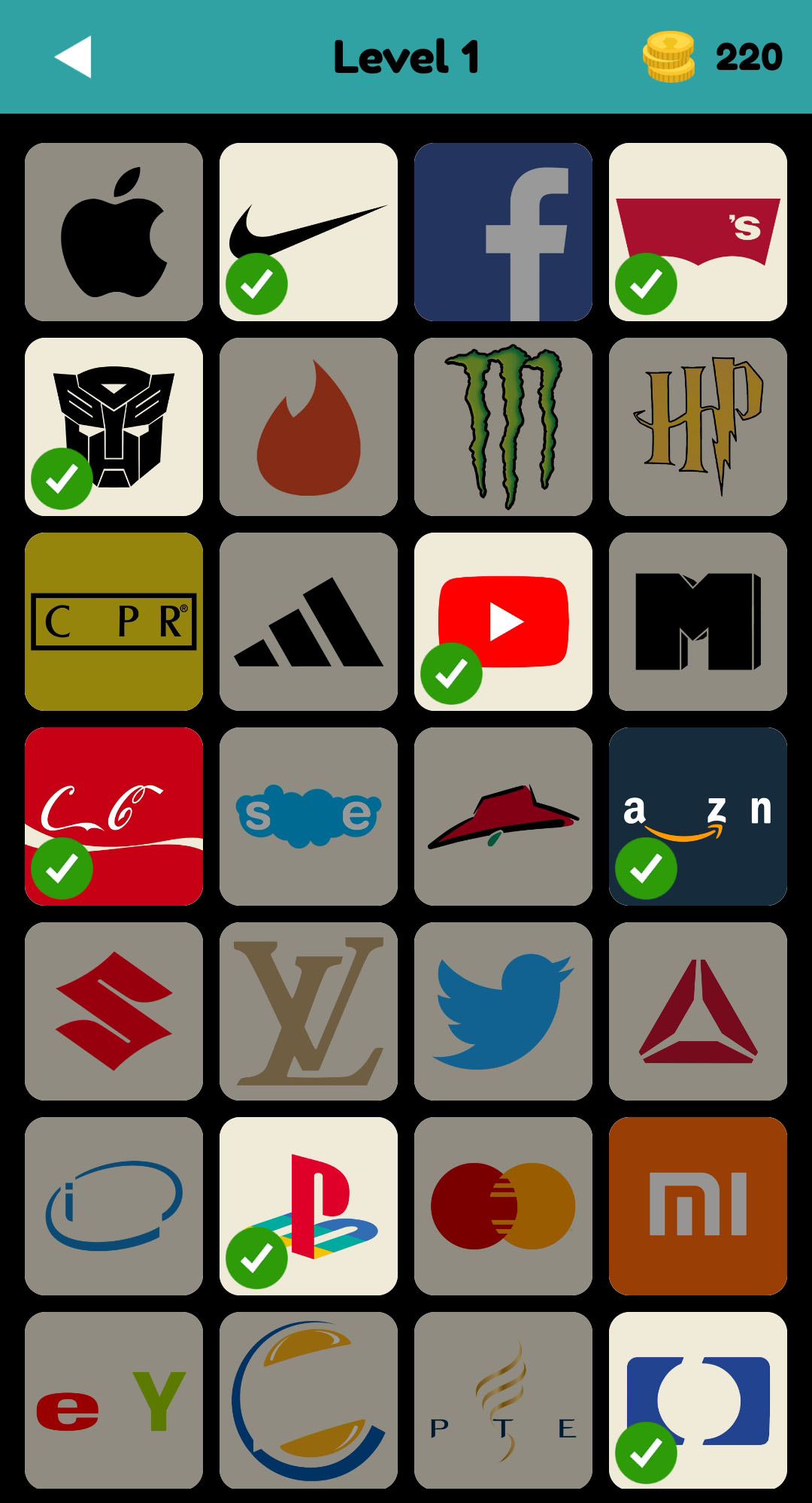Screen dimensions: 812x1503
Task: Select the blue tile with letter f
Action: 503,232
